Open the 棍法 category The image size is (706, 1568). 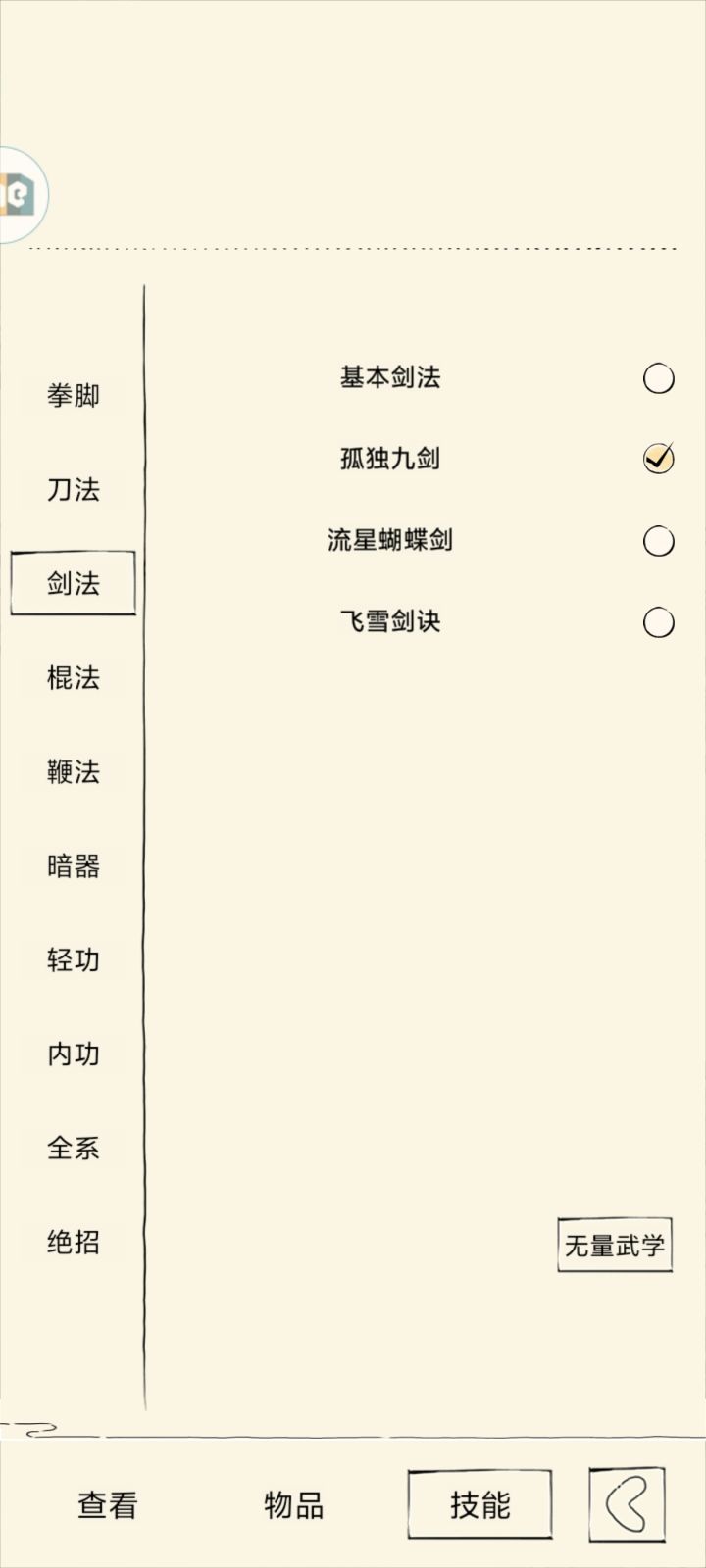pos(74,678)
